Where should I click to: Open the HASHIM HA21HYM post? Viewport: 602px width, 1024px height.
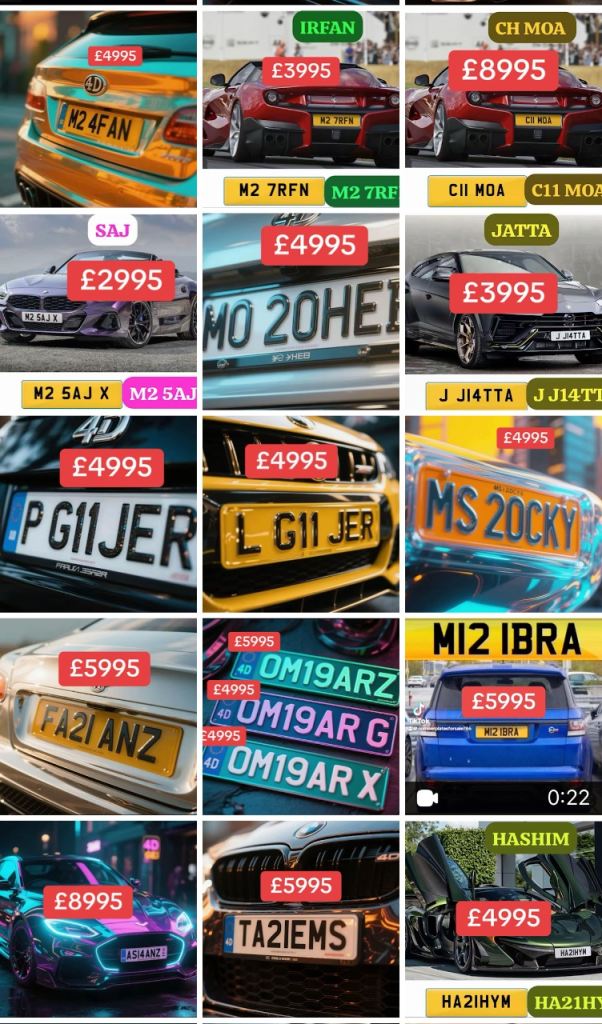pos(502,920)
